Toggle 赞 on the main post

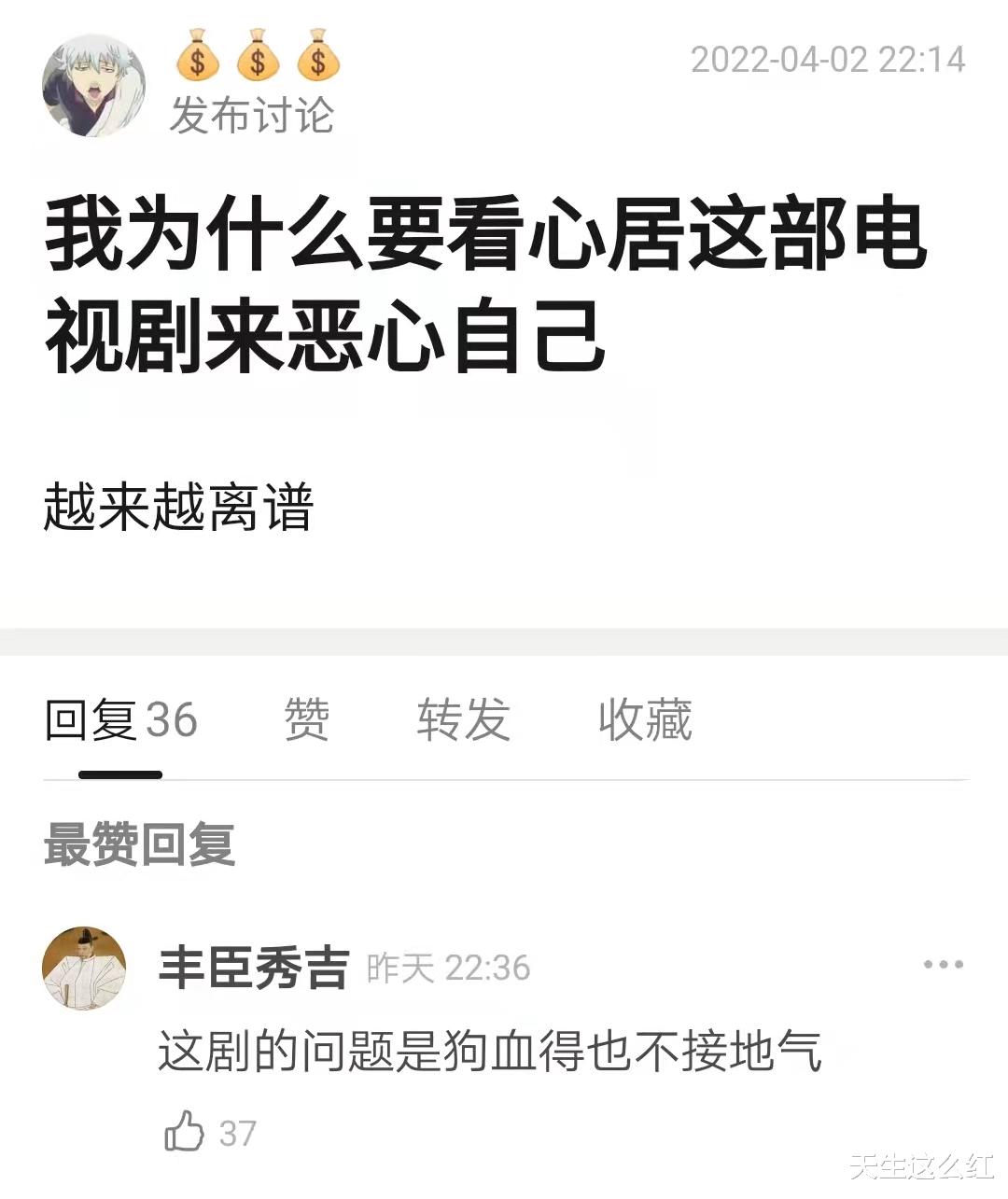coord(306,720)
